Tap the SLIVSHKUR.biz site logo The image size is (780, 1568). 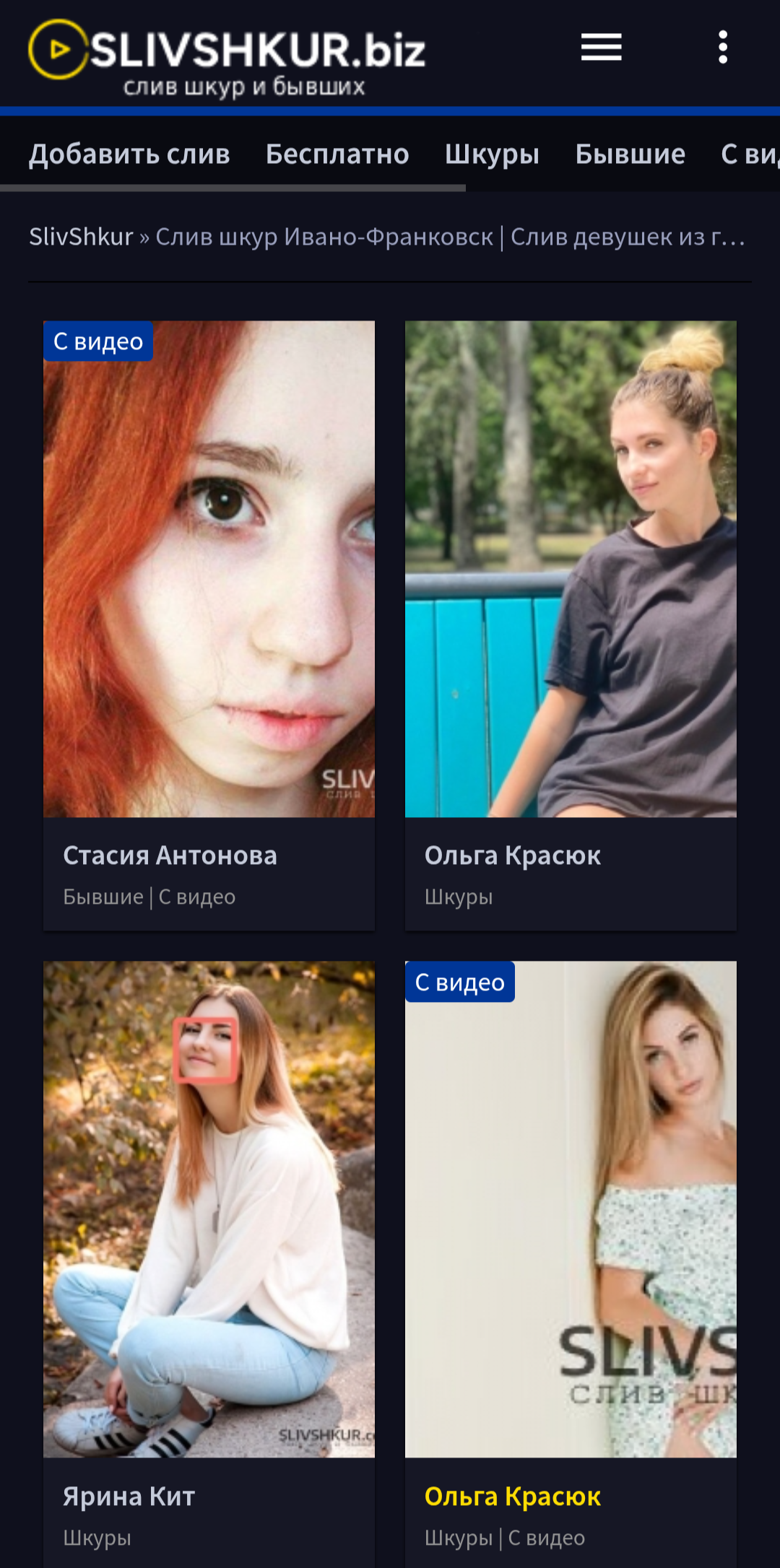coord(227,56)
